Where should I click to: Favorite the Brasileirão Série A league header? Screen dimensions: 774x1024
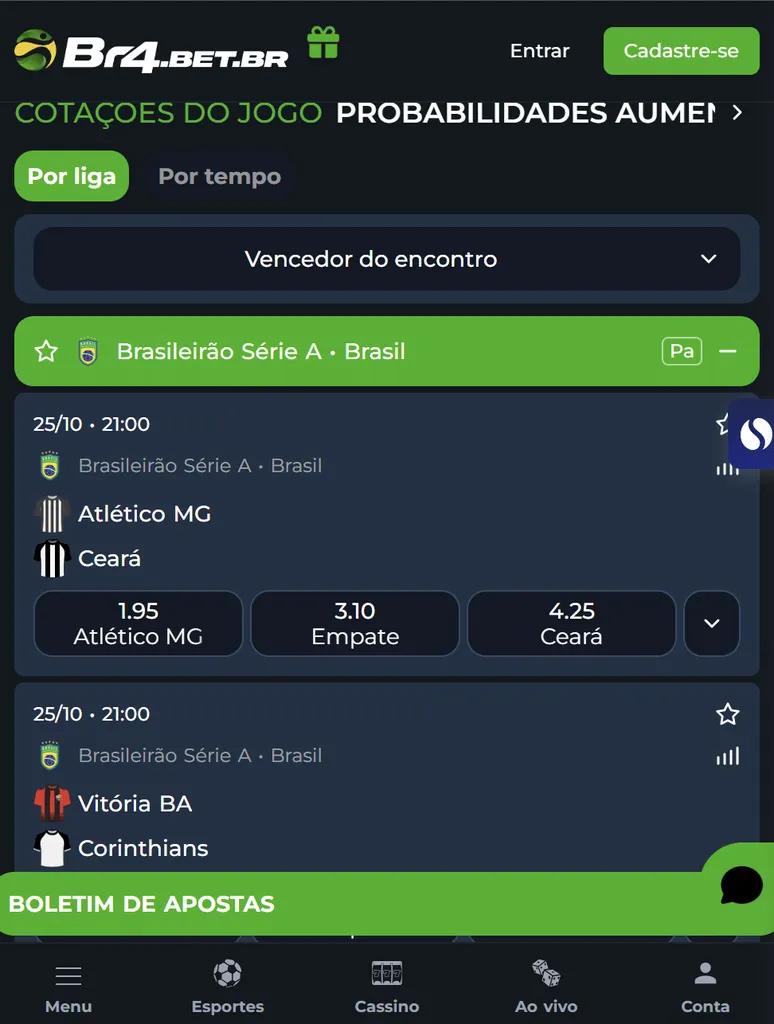[x=46, y=351]
